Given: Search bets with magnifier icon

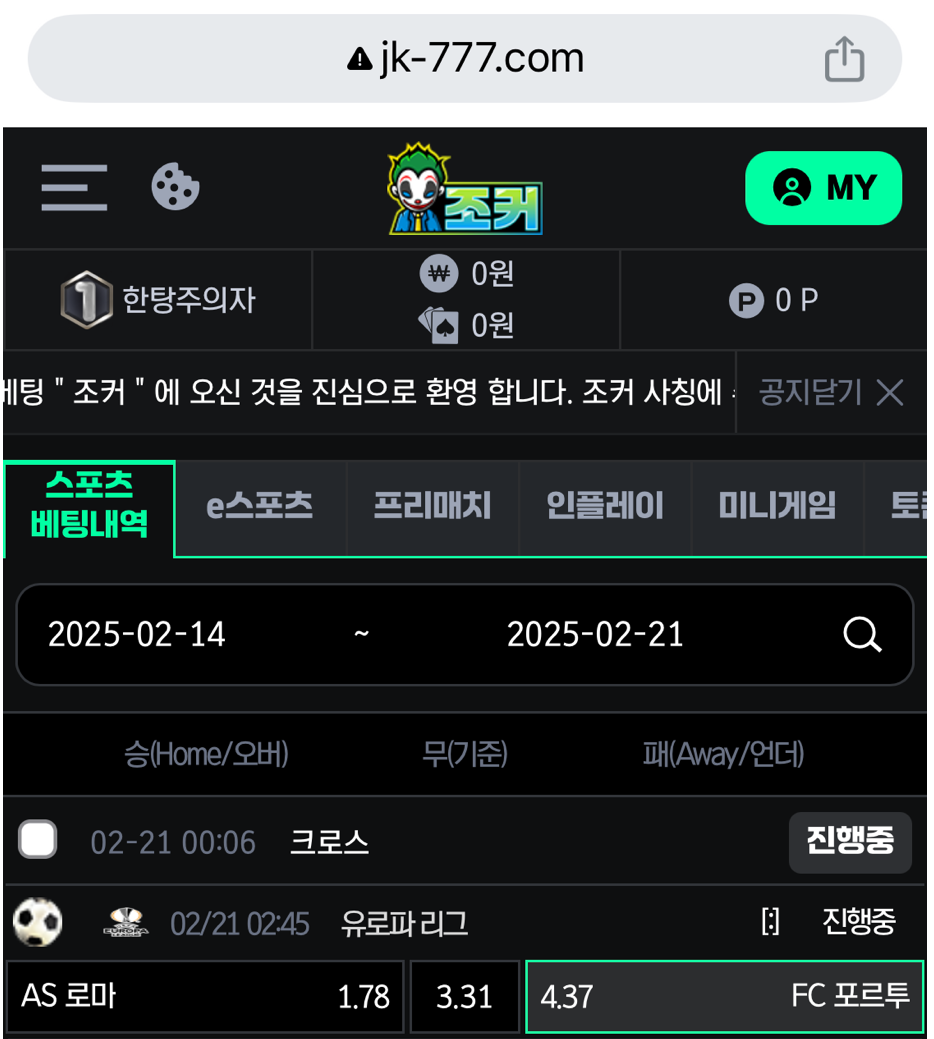Looking at the screenshot, I should pyautogui.click(x=862, y=634).
